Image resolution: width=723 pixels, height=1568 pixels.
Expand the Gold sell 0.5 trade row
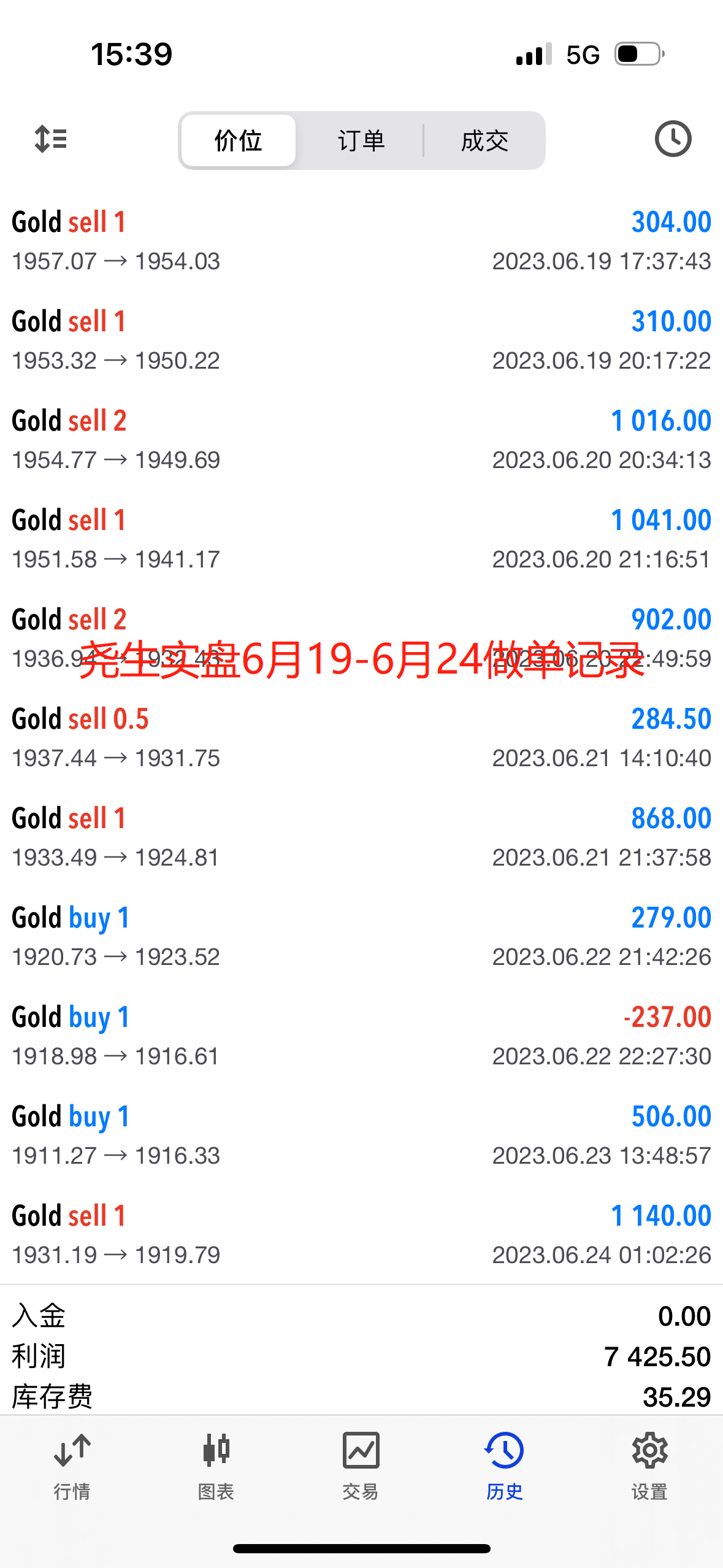click(361, 737)
